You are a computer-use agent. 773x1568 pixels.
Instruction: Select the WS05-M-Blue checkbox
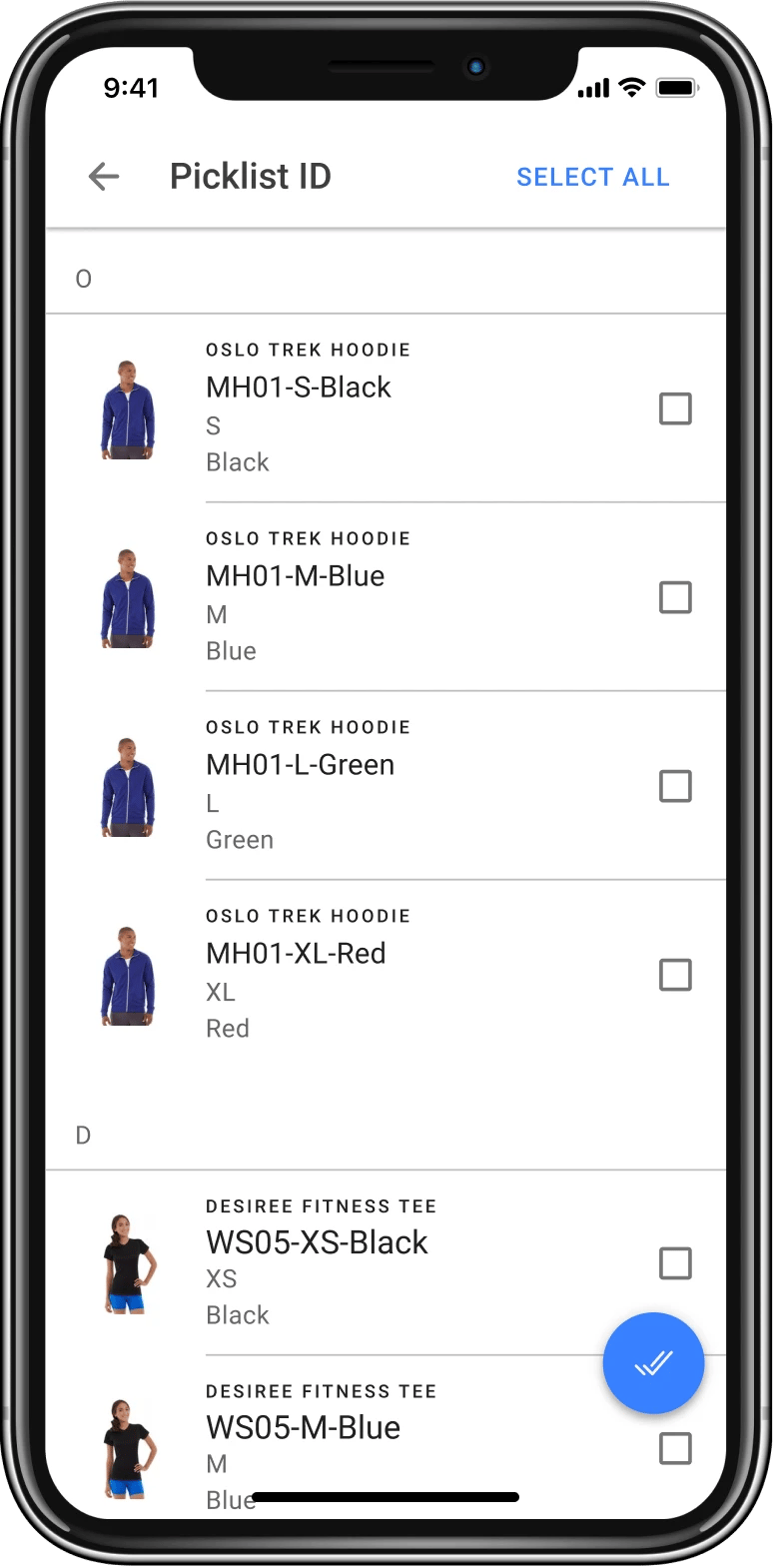tap(675, 1448)
